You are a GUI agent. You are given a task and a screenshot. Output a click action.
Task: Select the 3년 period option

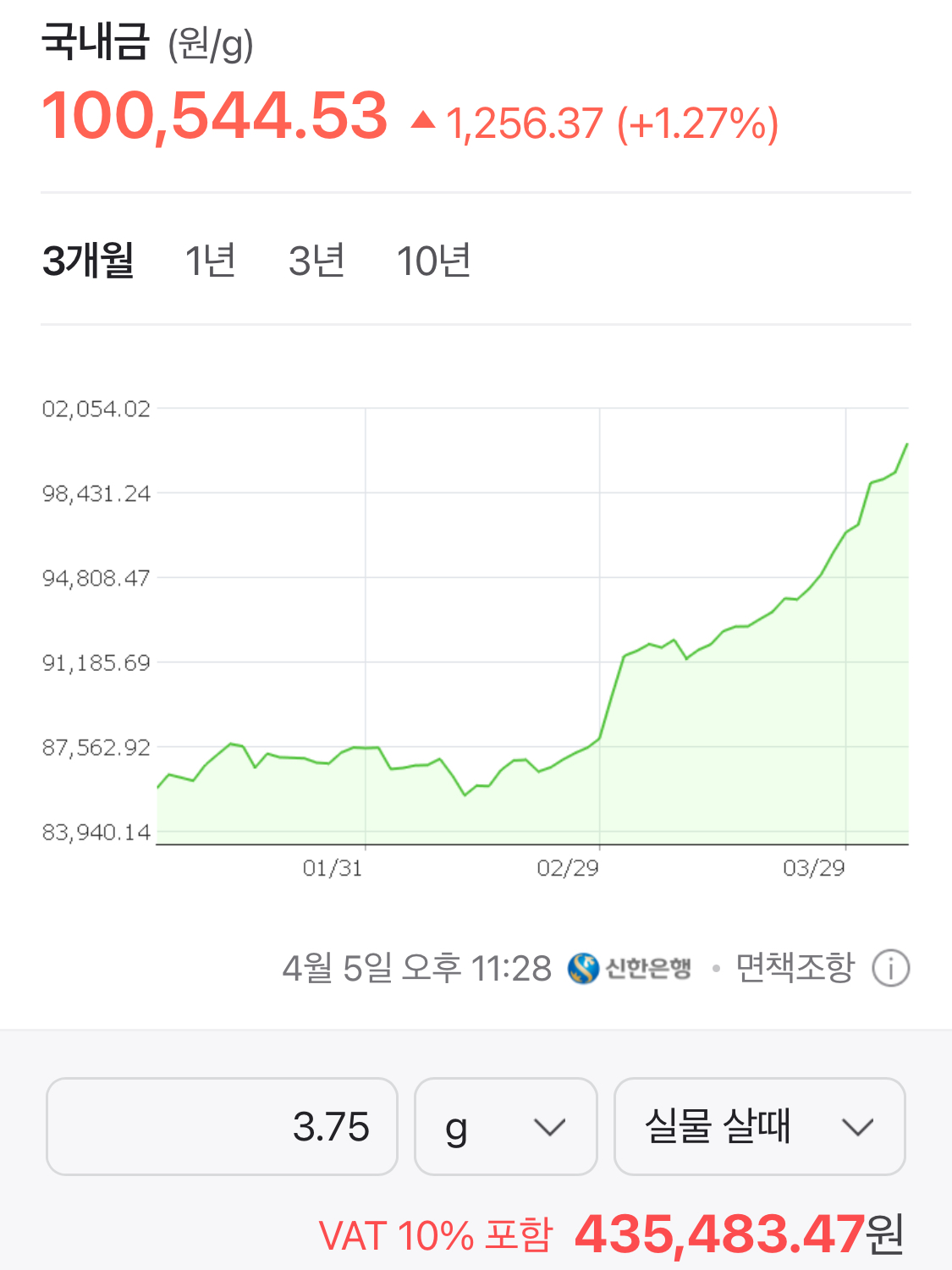click(x=316, y=261)
